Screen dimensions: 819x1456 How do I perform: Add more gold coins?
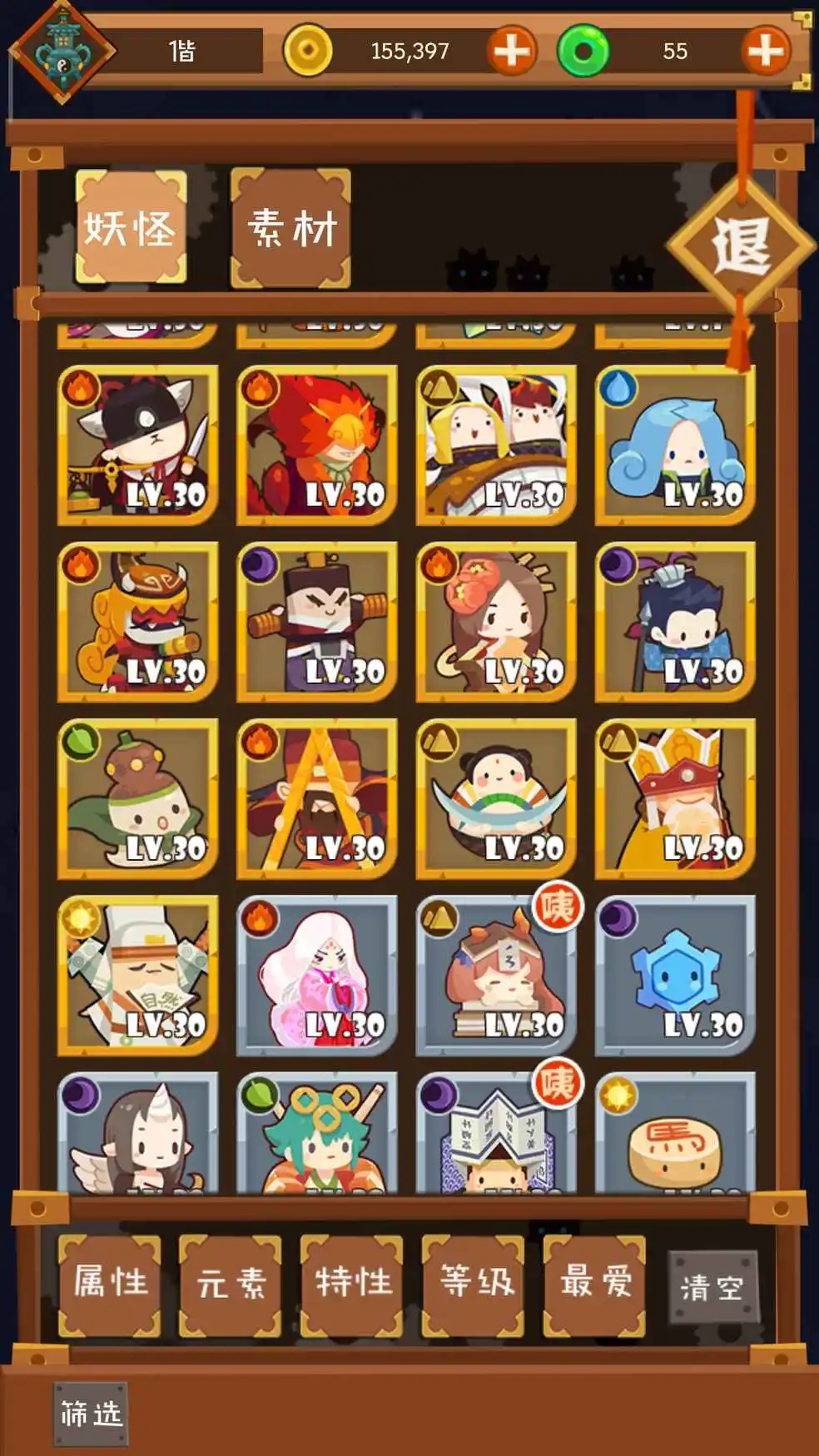(511, 52)
